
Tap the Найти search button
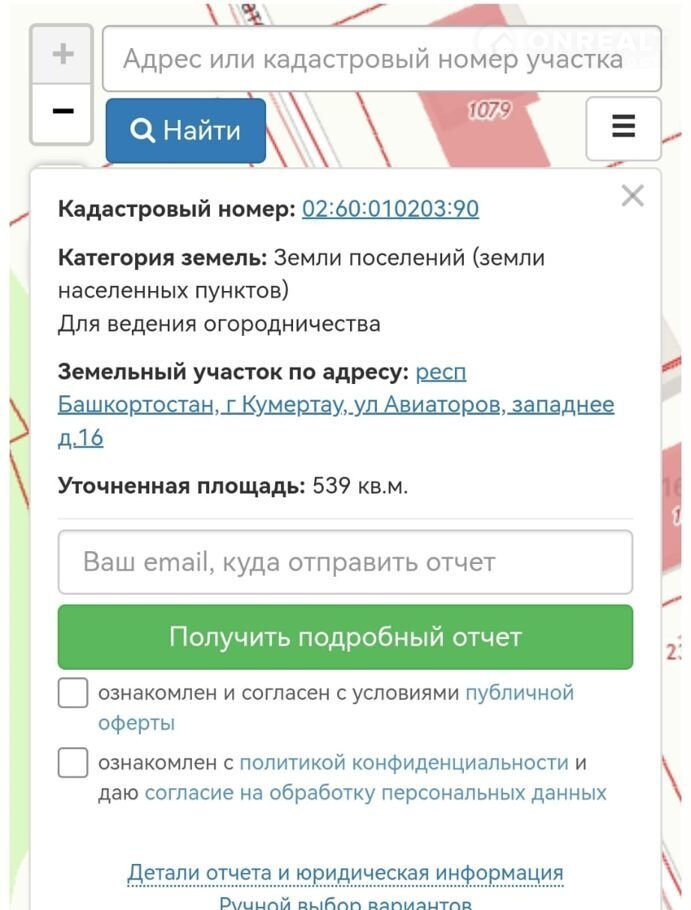click(x=186, y=130)
